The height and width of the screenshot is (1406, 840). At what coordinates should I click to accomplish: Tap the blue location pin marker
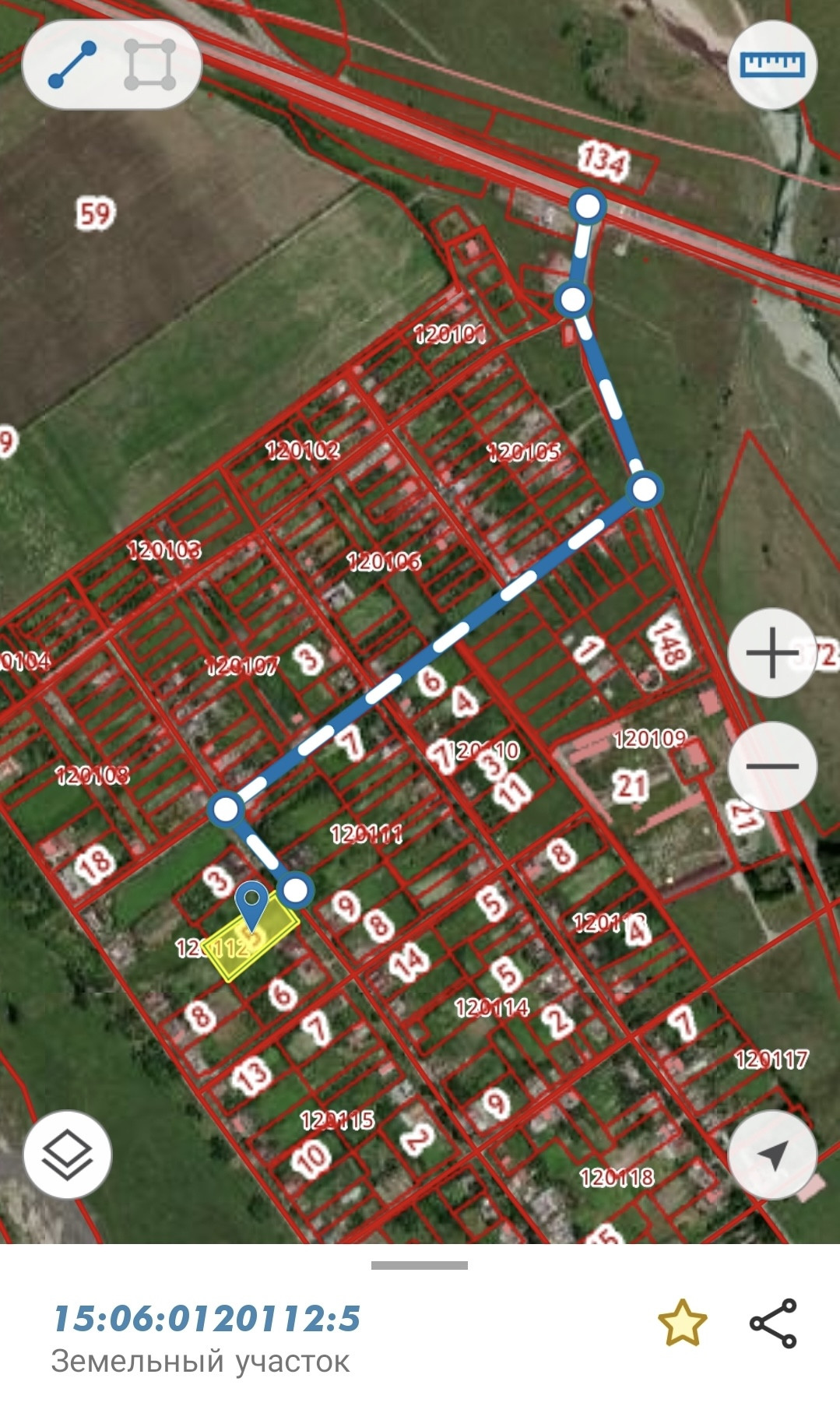251,906
